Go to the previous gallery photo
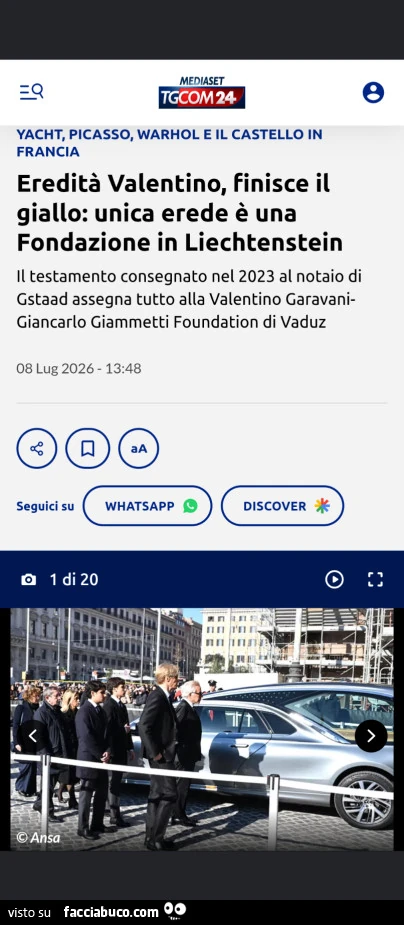This screenshot has height=925, width=404. (32, 736)
